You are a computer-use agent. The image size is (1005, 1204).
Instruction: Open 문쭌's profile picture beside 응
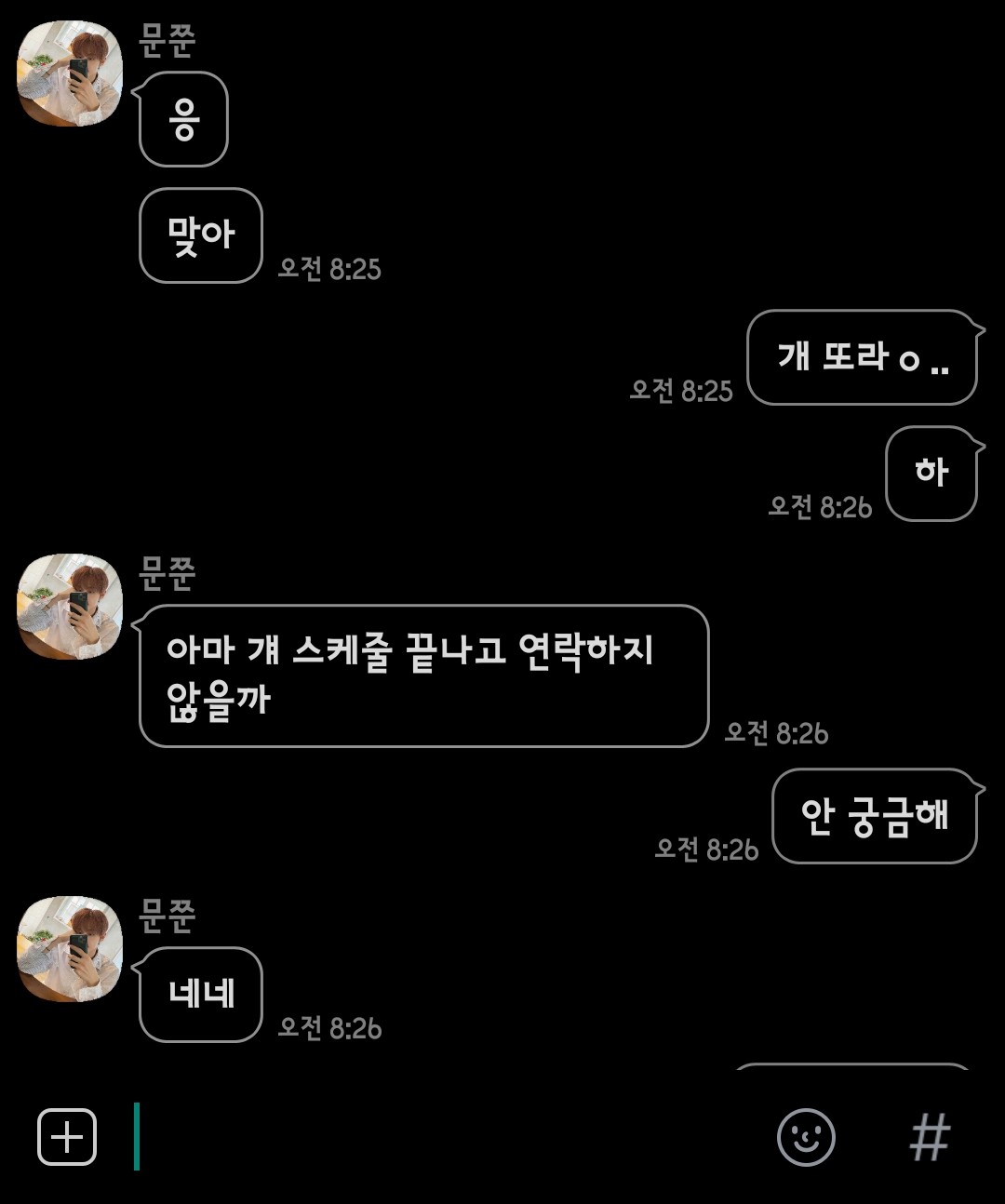pyautogui.click(x=71, y=74)
